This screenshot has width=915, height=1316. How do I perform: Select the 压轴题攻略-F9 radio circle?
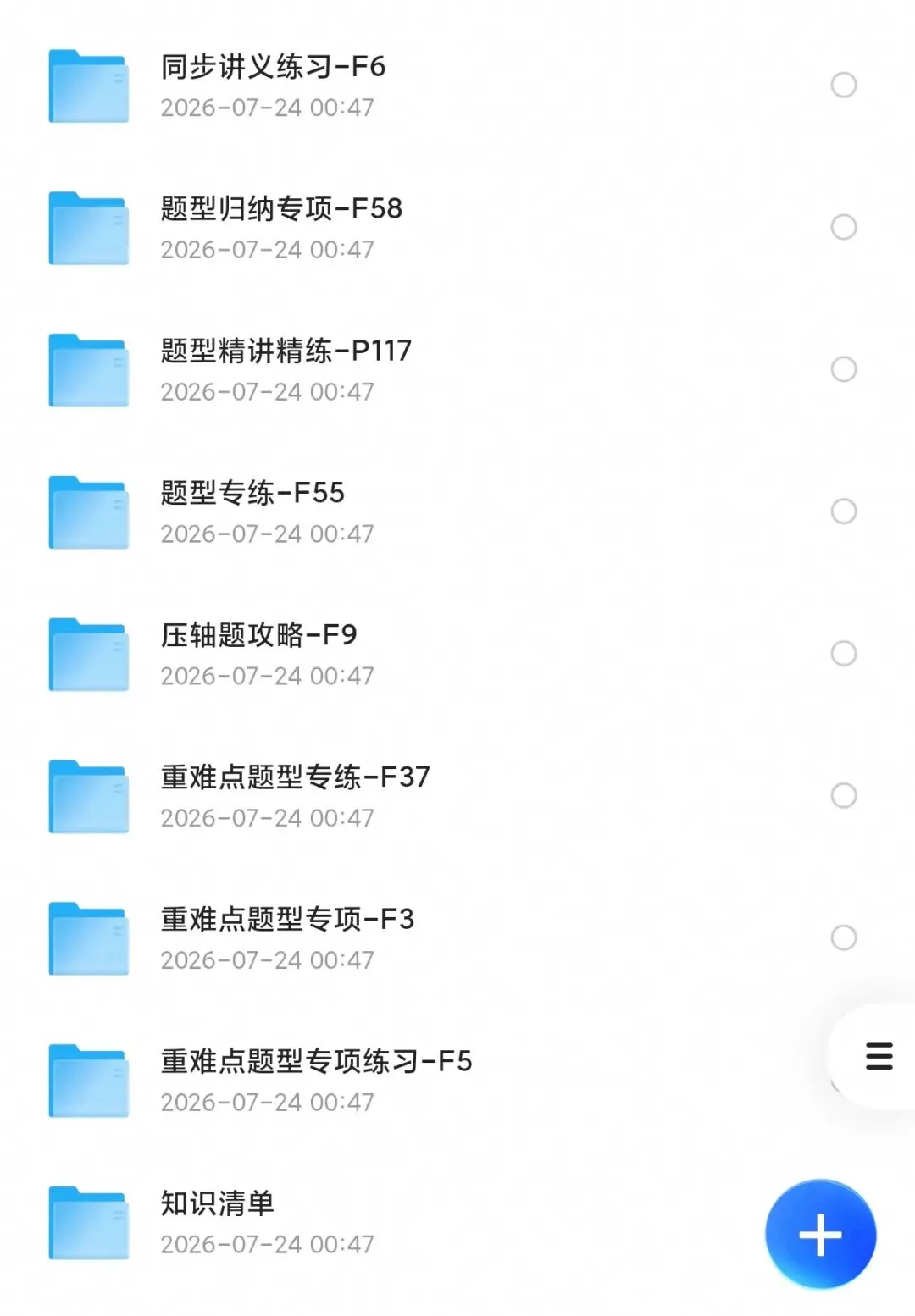843,653
